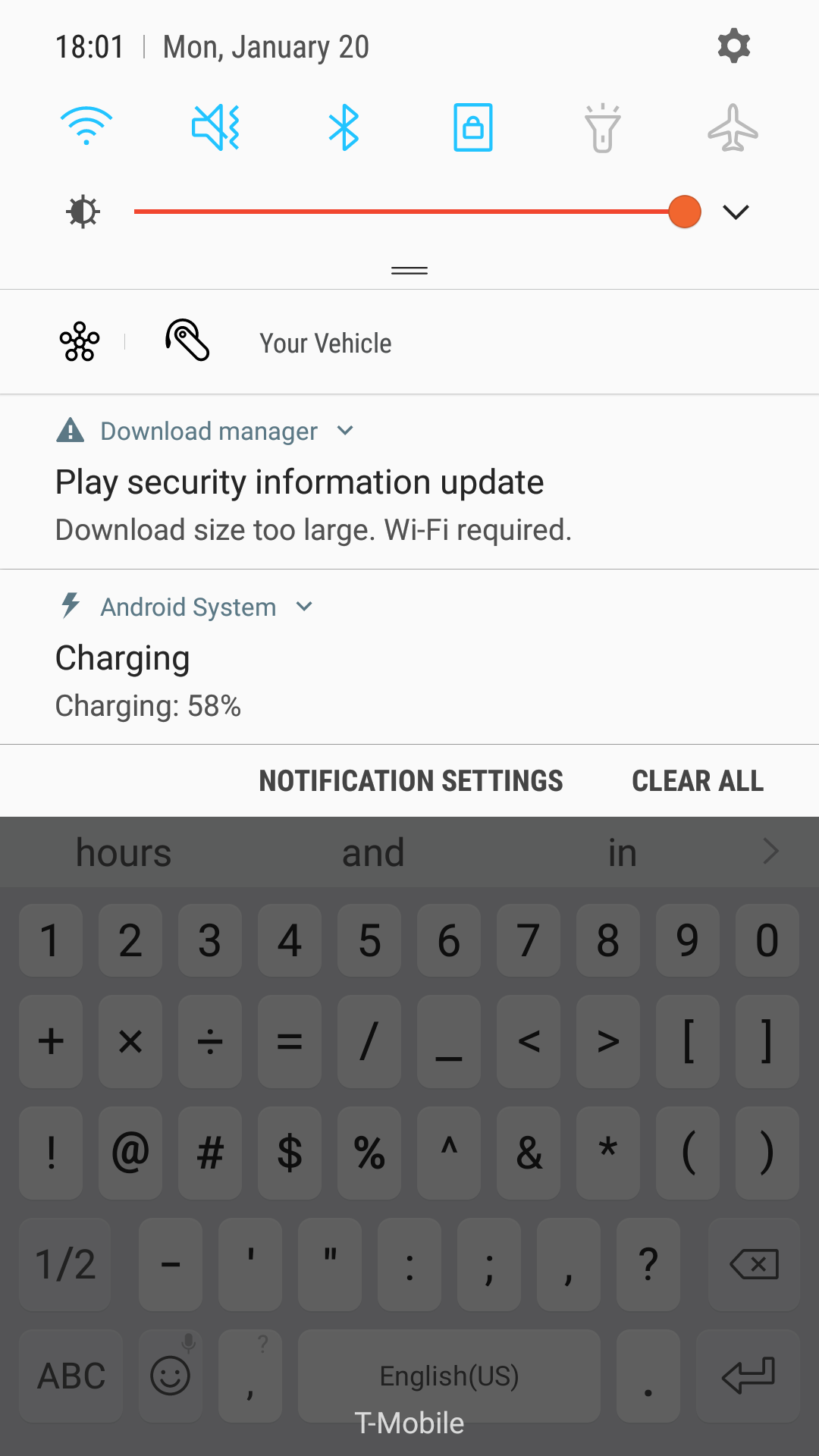Expand the Download manager notification
The height and width of the screenshot is (1456, 819).
[345, 431]
